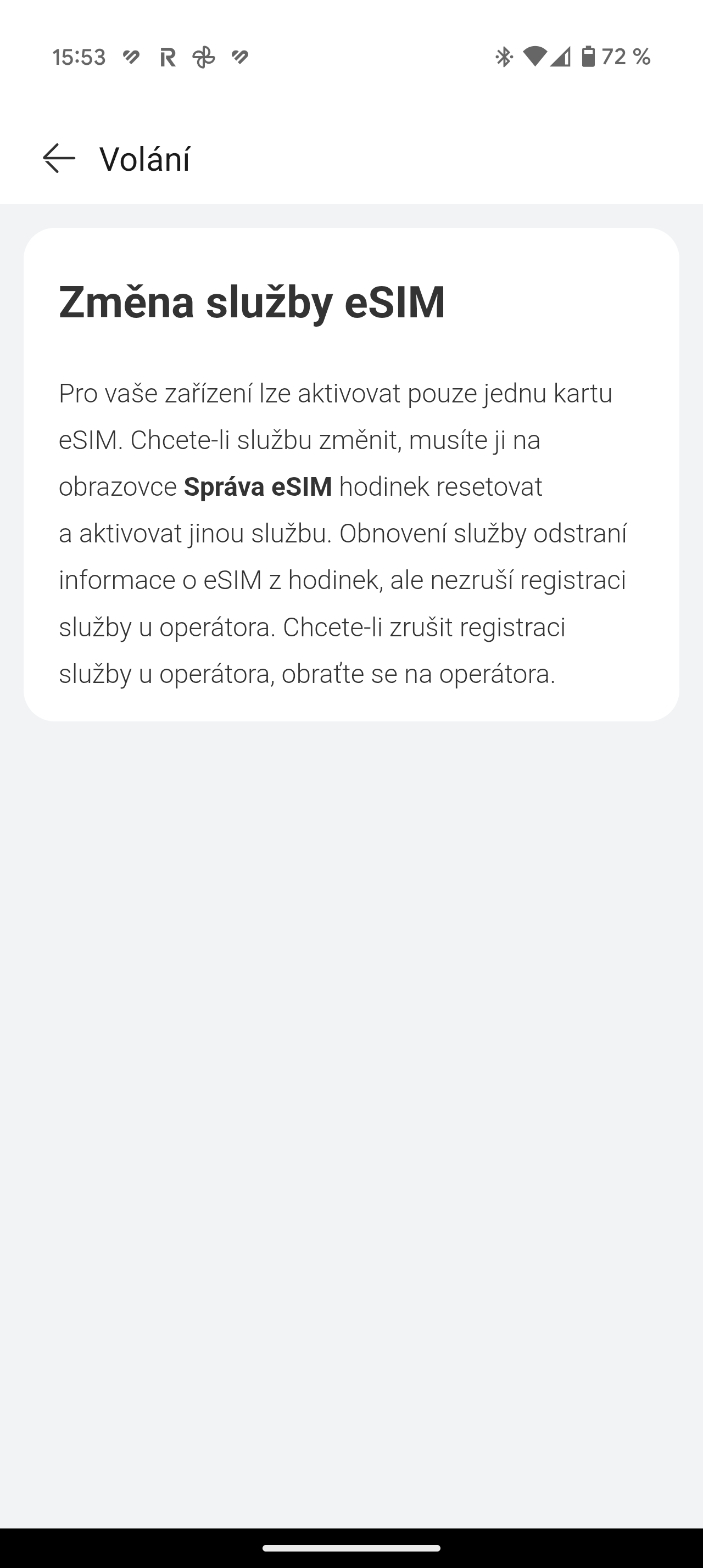This screenshot has width=703, height=1568.
Task: Tap the white eSIM information card
Action: click(x=351, y=475)
